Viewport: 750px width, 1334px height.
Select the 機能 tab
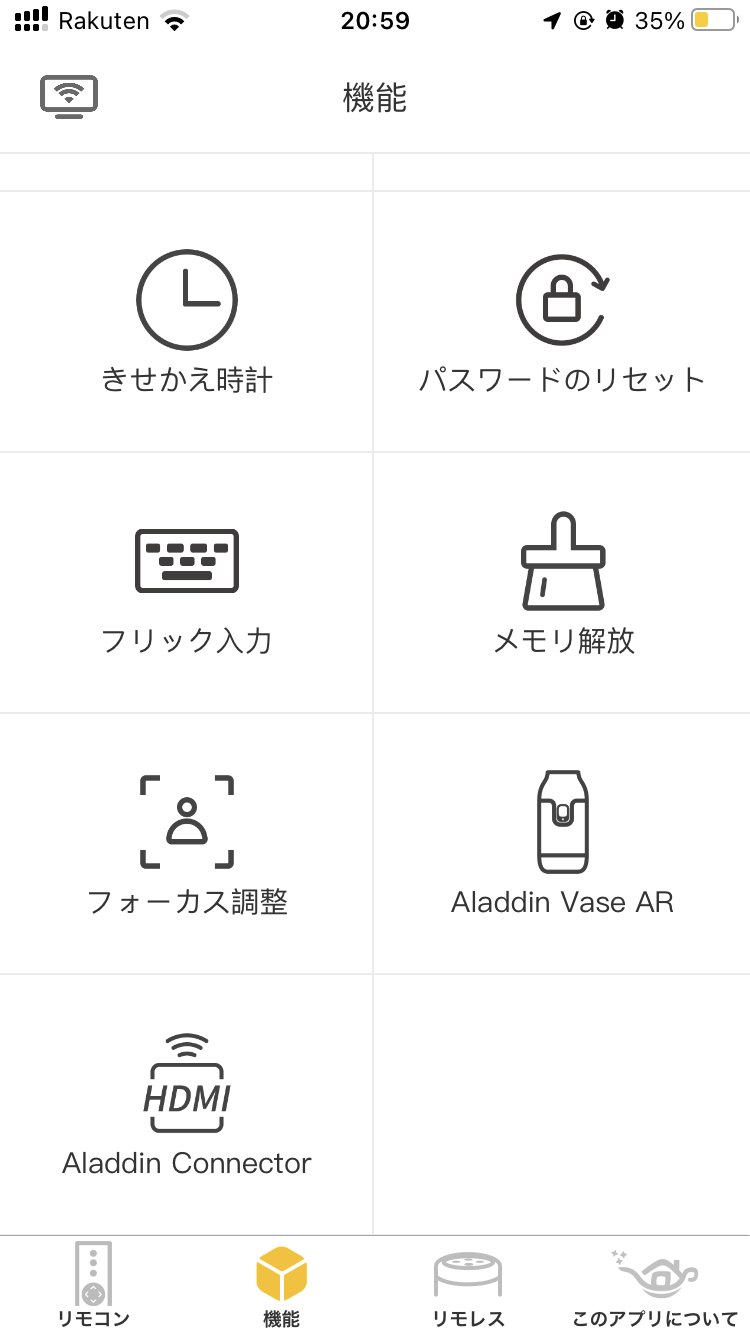[281, 1286]
